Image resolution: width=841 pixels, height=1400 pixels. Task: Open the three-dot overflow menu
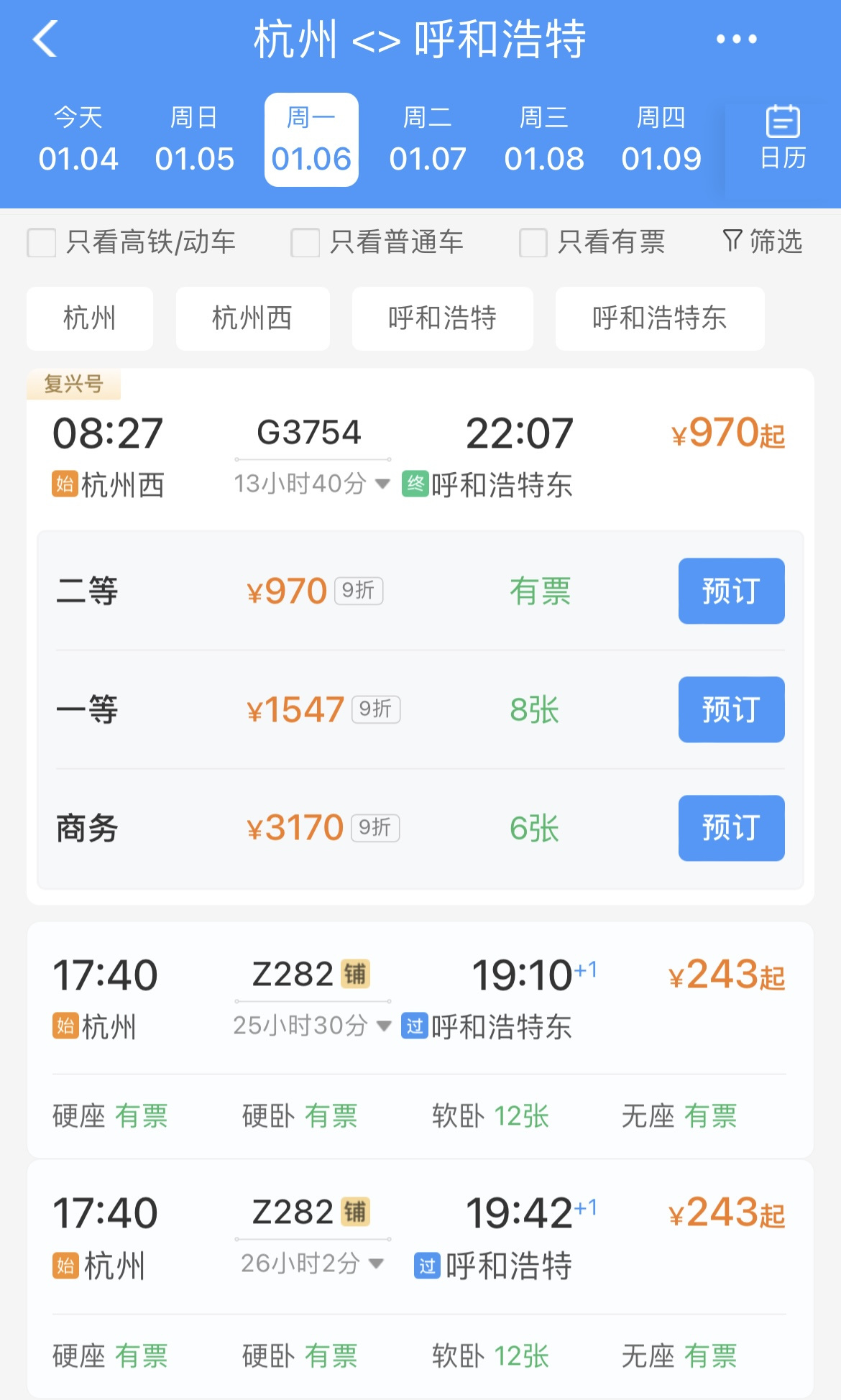[x=736, y=39]
